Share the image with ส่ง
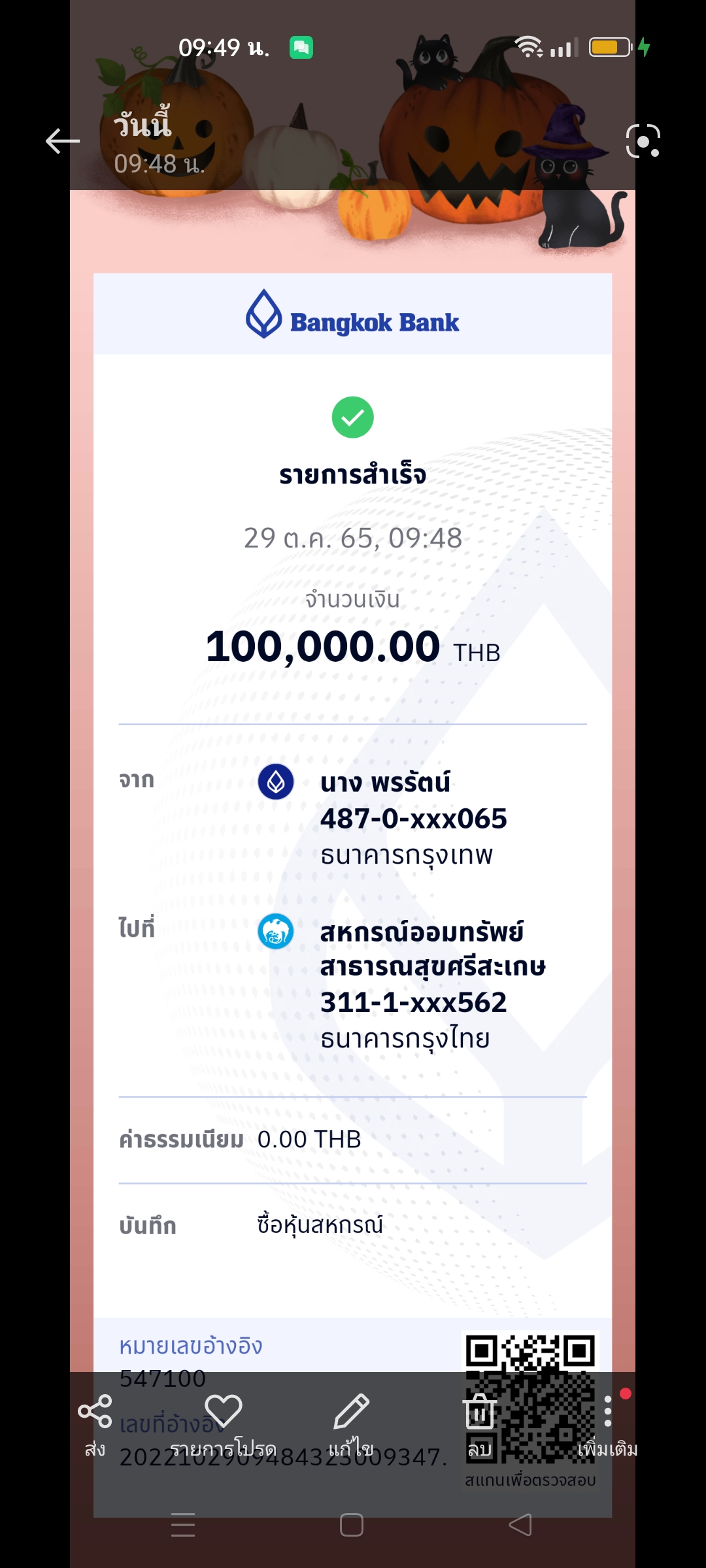The height and width of the screenshot is (1568, 706). (x=95, y=1426)
